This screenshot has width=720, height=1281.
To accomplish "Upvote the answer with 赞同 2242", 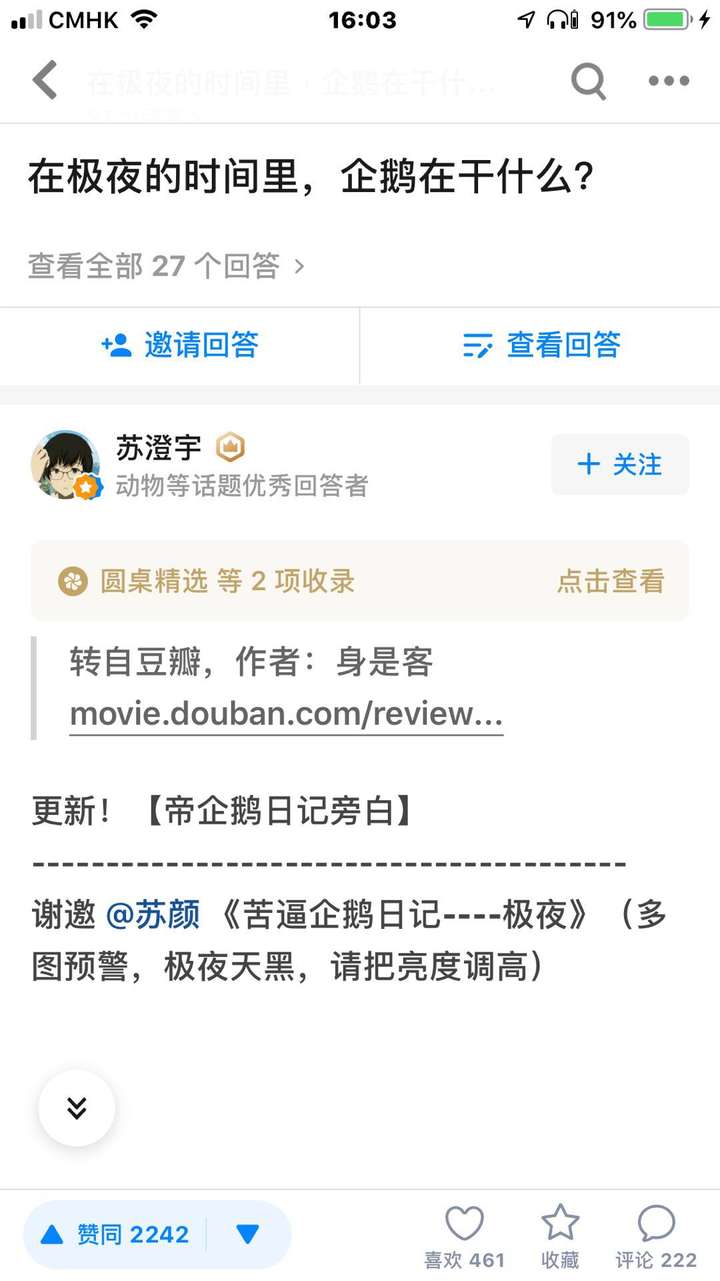I will coord(115,1235).
